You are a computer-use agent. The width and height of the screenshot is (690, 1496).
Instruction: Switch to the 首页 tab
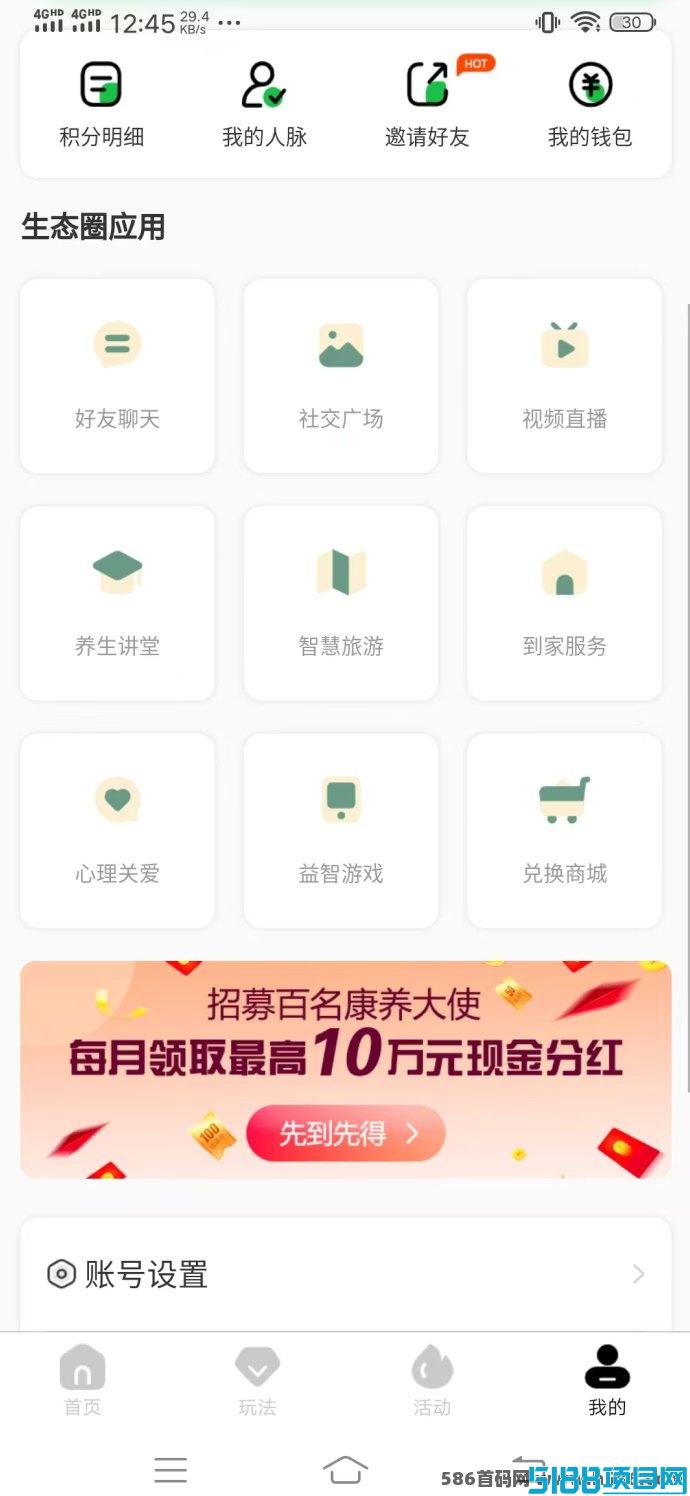pos(82,1382)
